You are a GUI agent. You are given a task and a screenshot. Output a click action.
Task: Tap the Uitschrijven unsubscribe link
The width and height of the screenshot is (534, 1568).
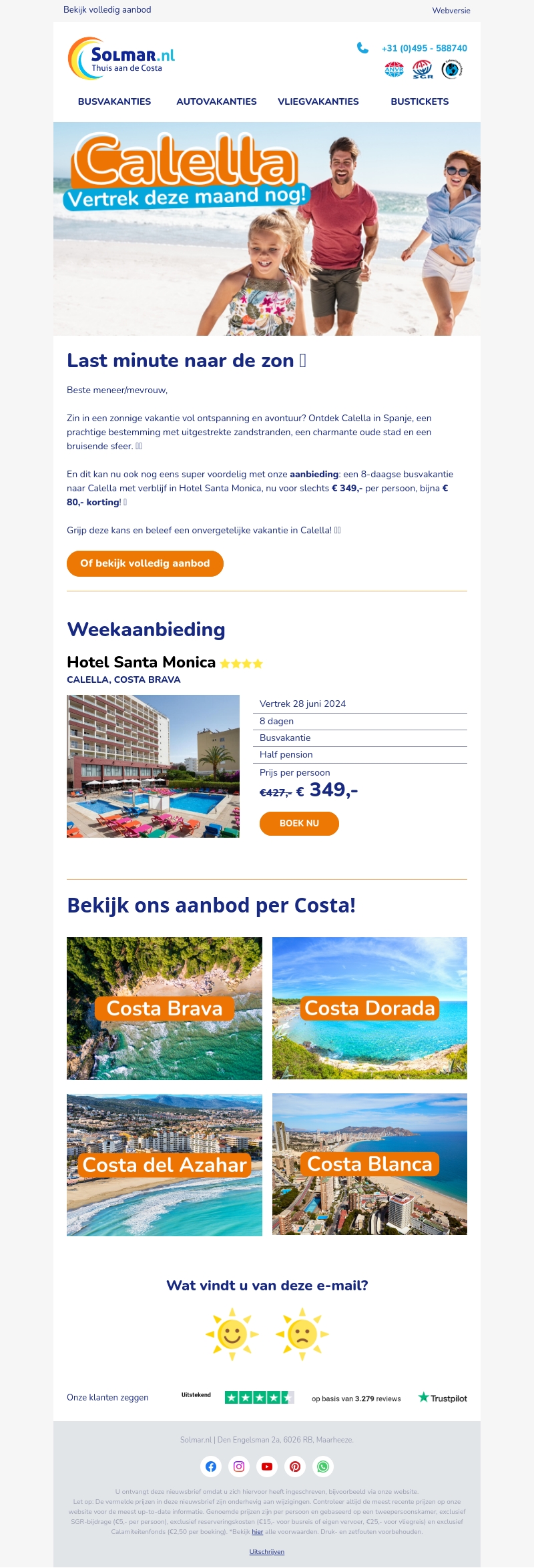click(x=267, y=1552)
